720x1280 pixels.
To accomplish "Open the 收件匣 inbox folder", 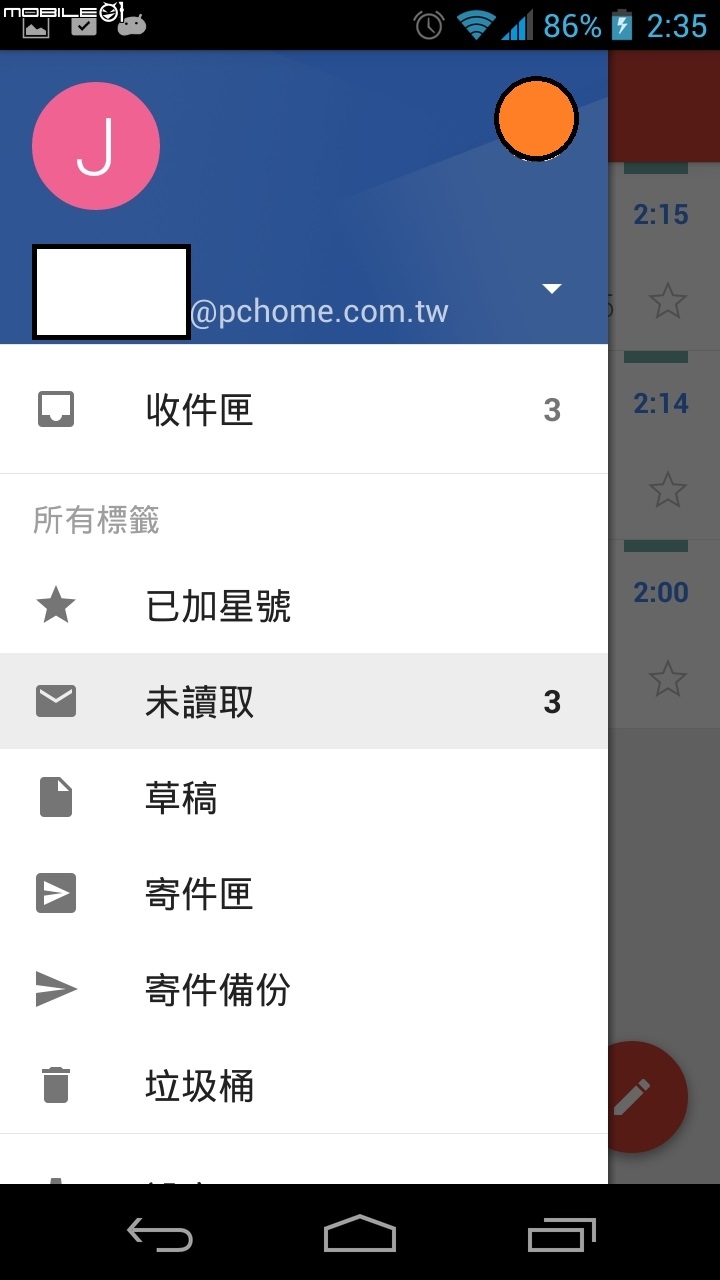I will 200,410.
